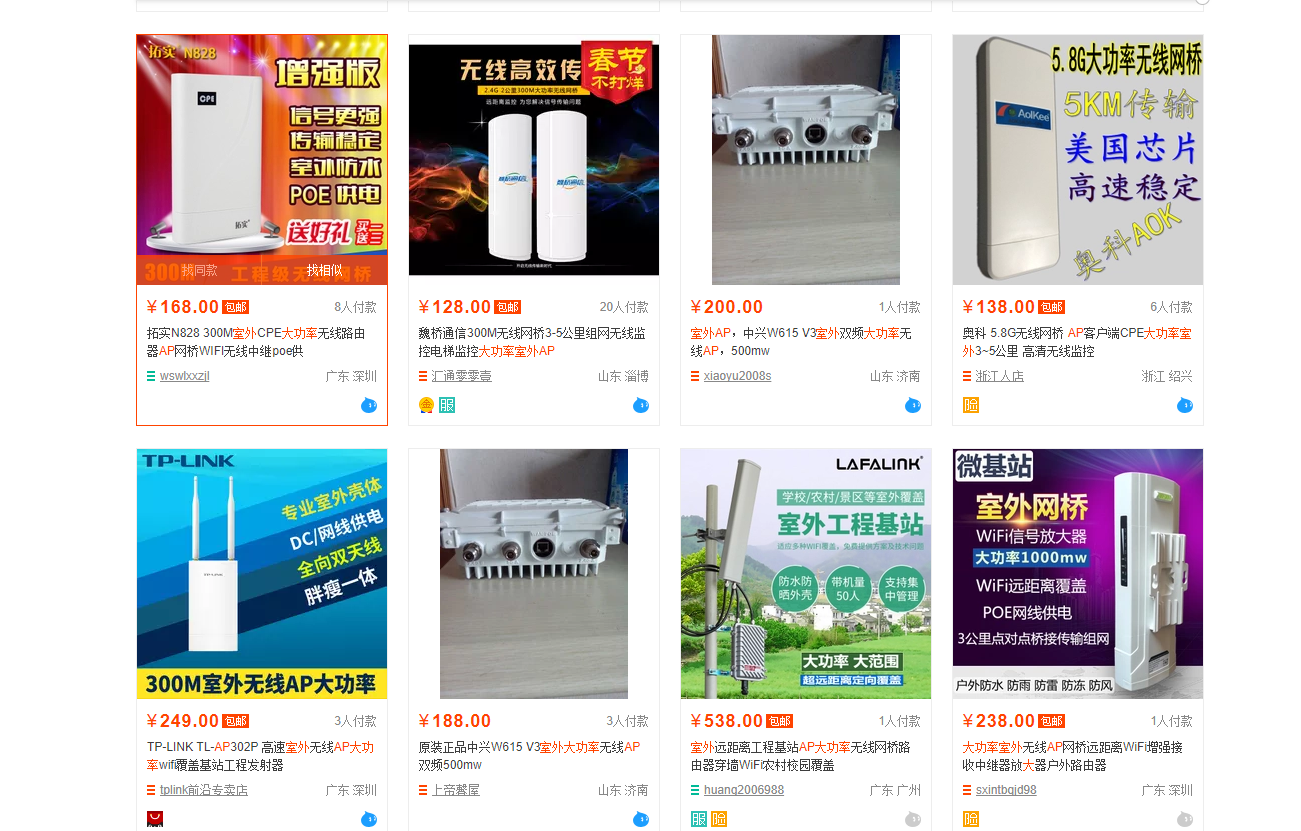Visit the 汇通雯雯壹 seller shop
The height and width of the screenshot is (831, 1301).
coord(461,376)
